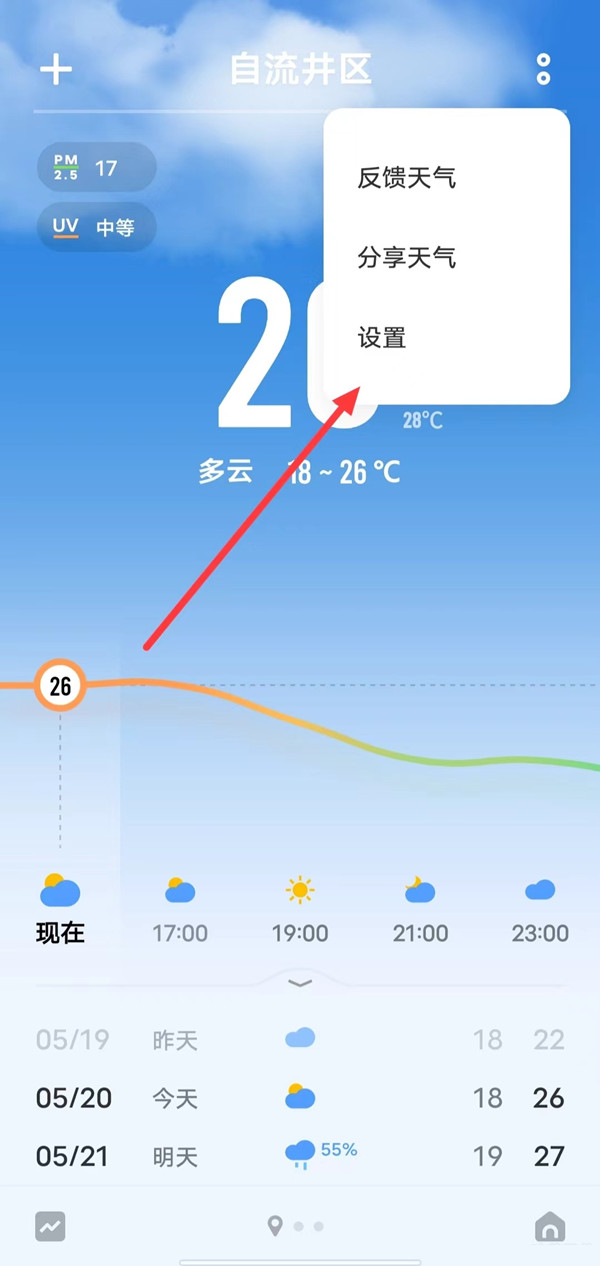Tap the city page indicator dots
This screenshot has height=1266, width=600.
298,1226
